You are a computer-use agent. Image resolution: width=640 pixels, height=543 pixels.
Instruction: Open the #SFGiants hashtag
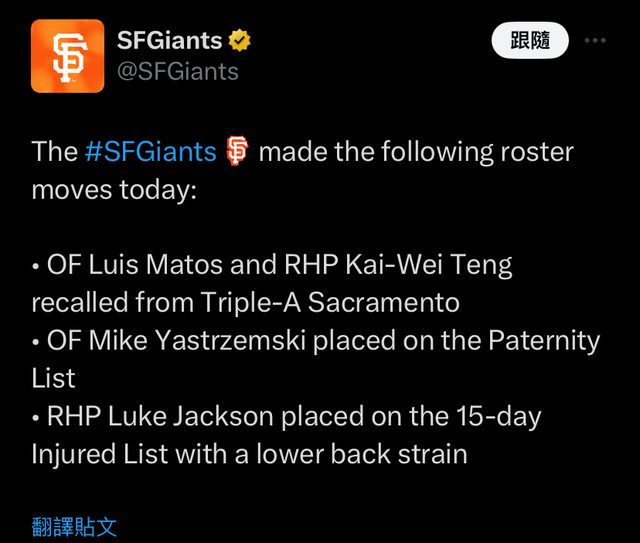(x=150, y=151)
